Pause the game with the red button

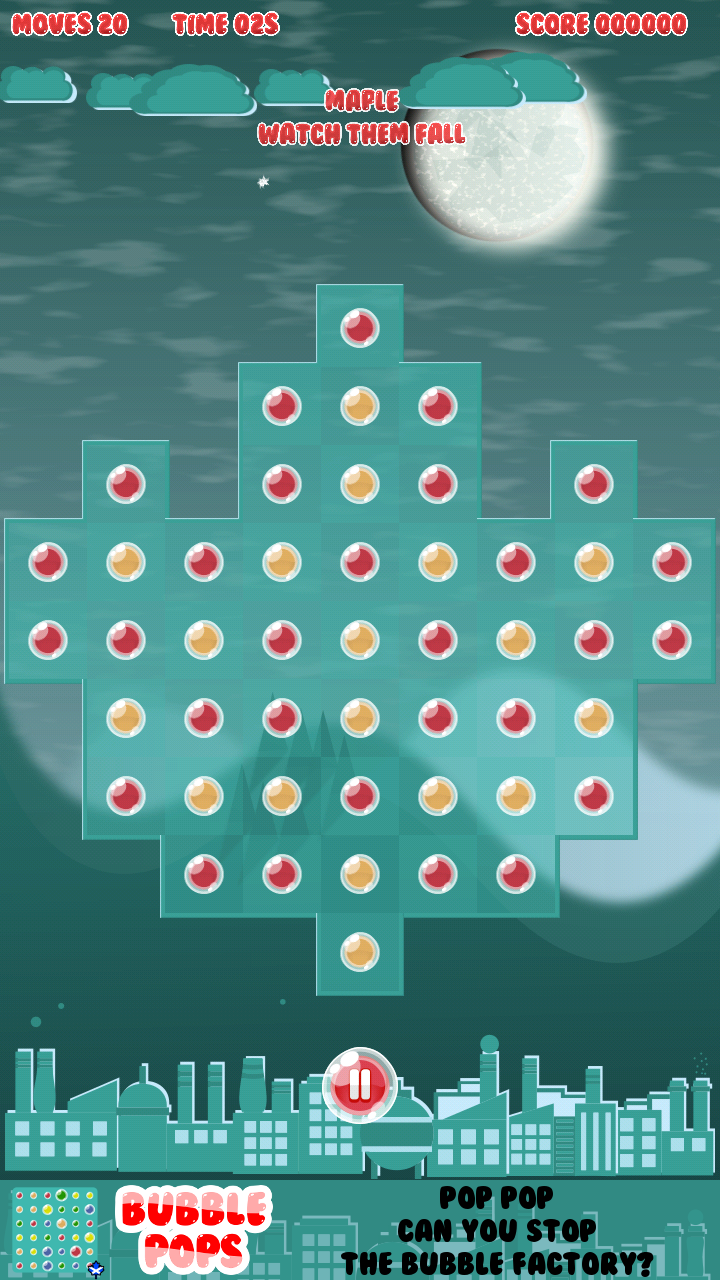(x=360, y=1085)
